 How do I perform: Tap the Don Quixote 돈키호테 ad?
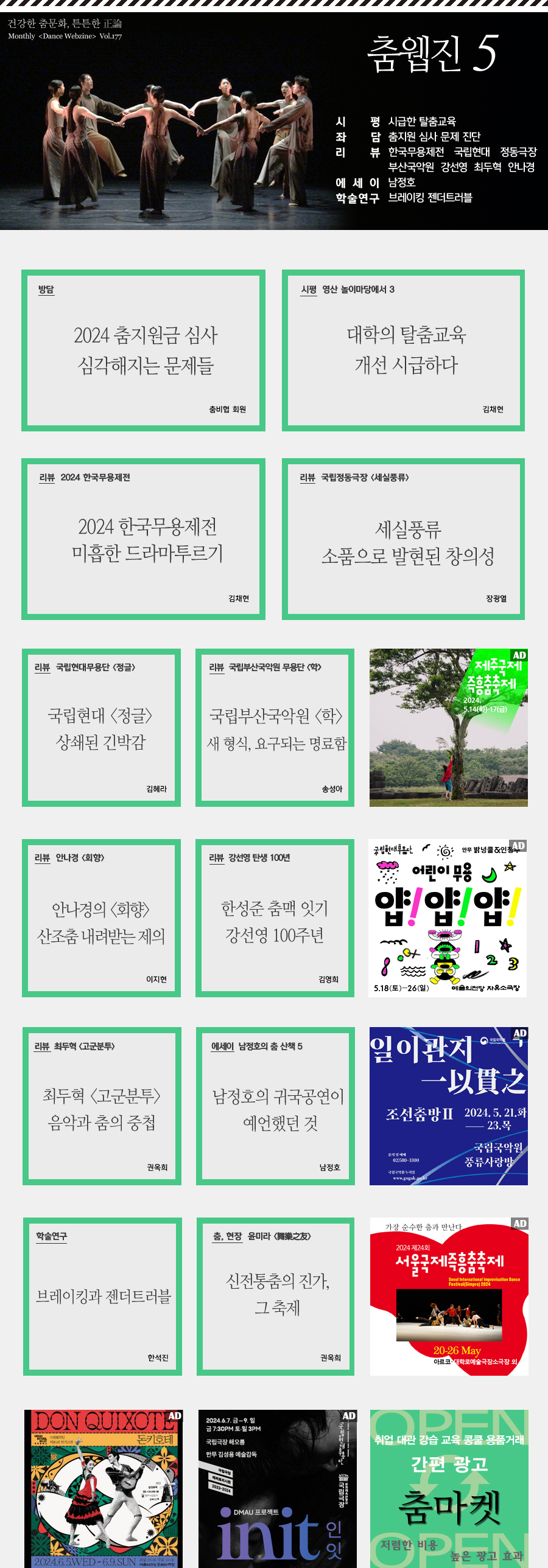[x=104, y=1488]
